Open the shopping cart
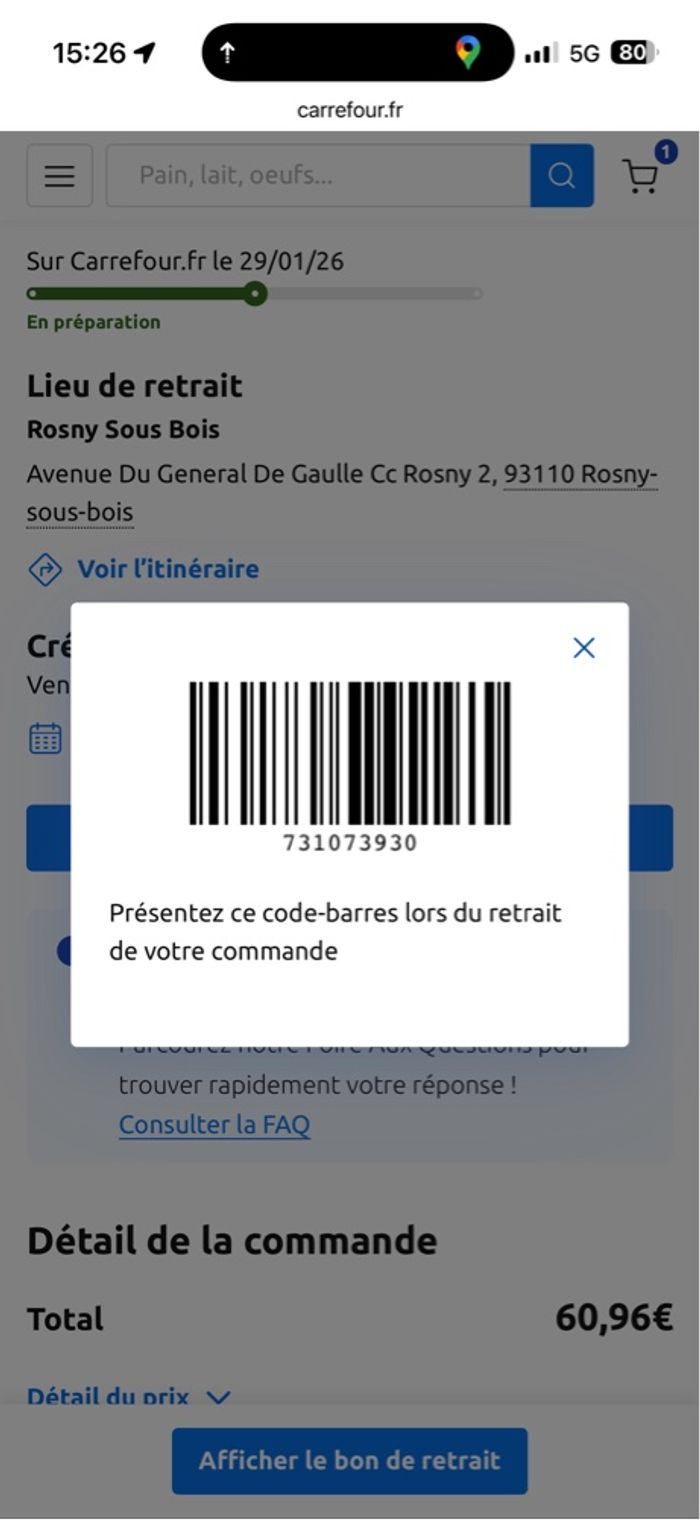Image resolution: width=700 pixels, height=1520 pixels. 642,176
